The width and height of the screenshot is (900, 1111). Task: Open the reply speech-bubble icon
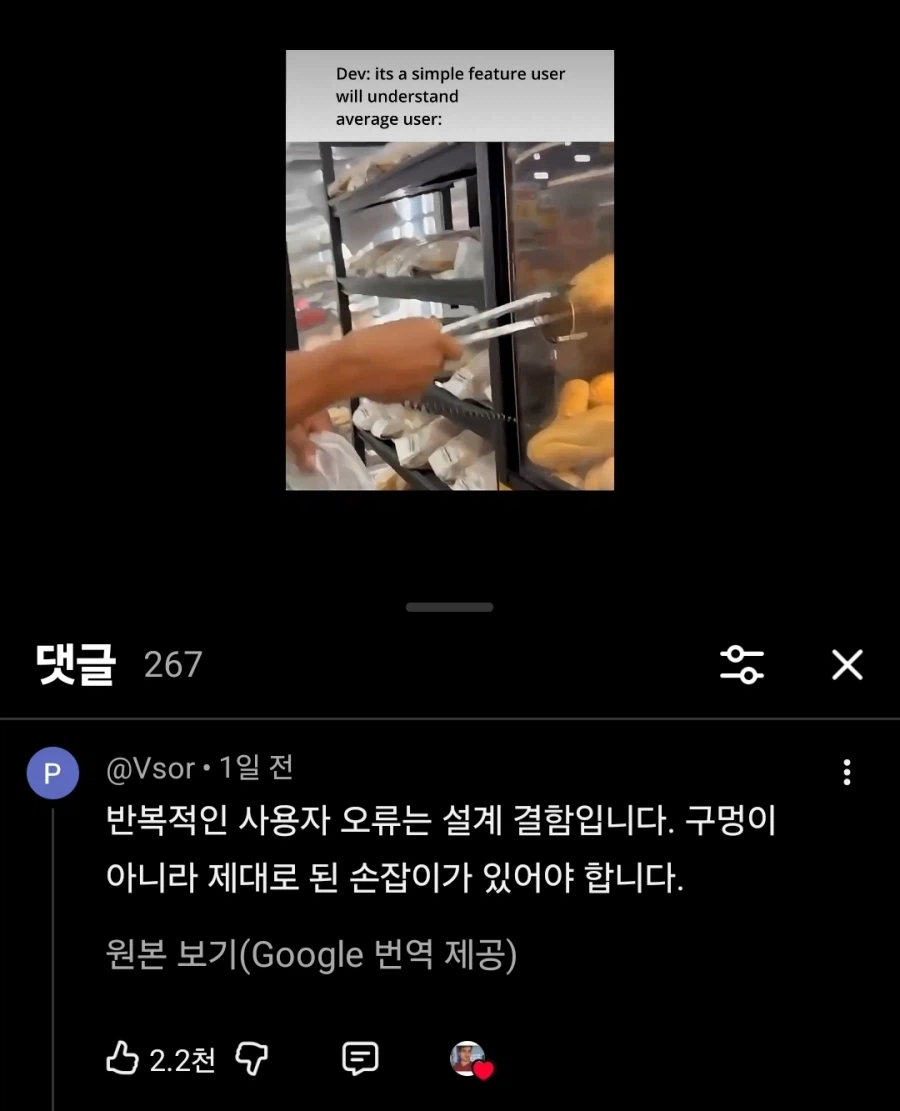tap(361, 1058)
